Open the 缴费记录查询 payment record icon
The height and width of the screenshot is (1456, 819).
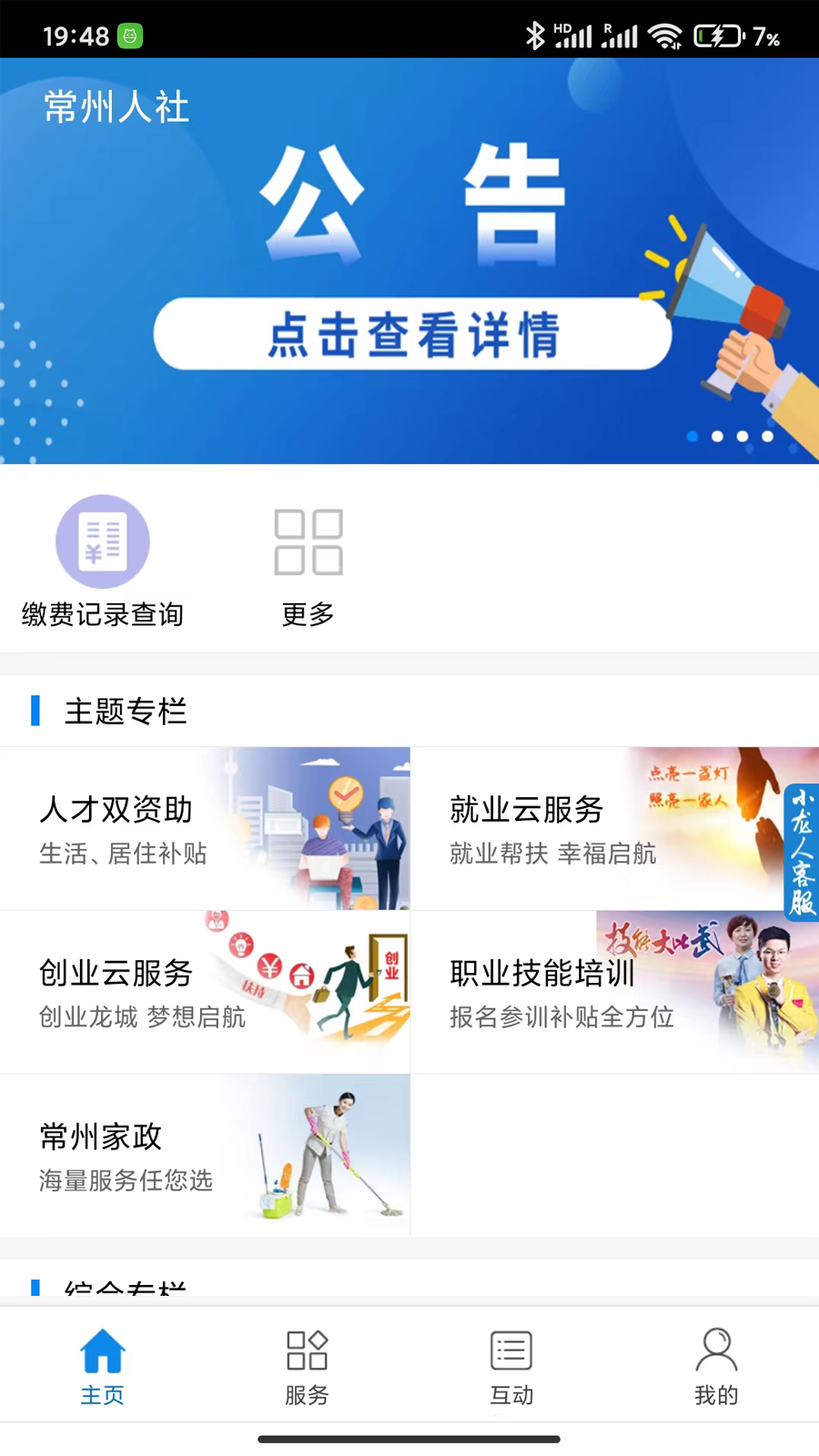tap(102, 541)
